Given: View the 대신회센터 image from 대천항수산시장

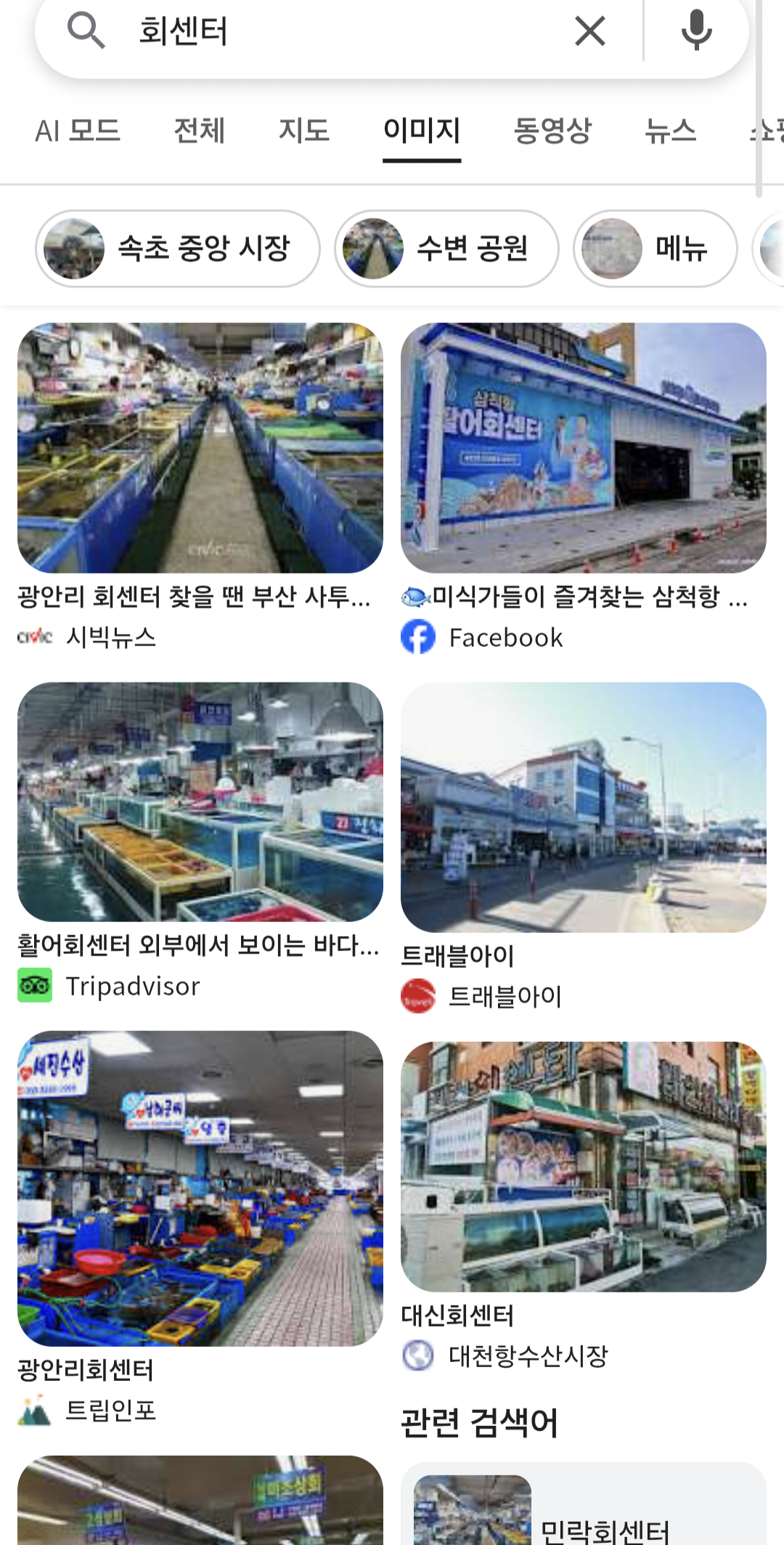Looking at the screenshot, I should point(584,1167).
